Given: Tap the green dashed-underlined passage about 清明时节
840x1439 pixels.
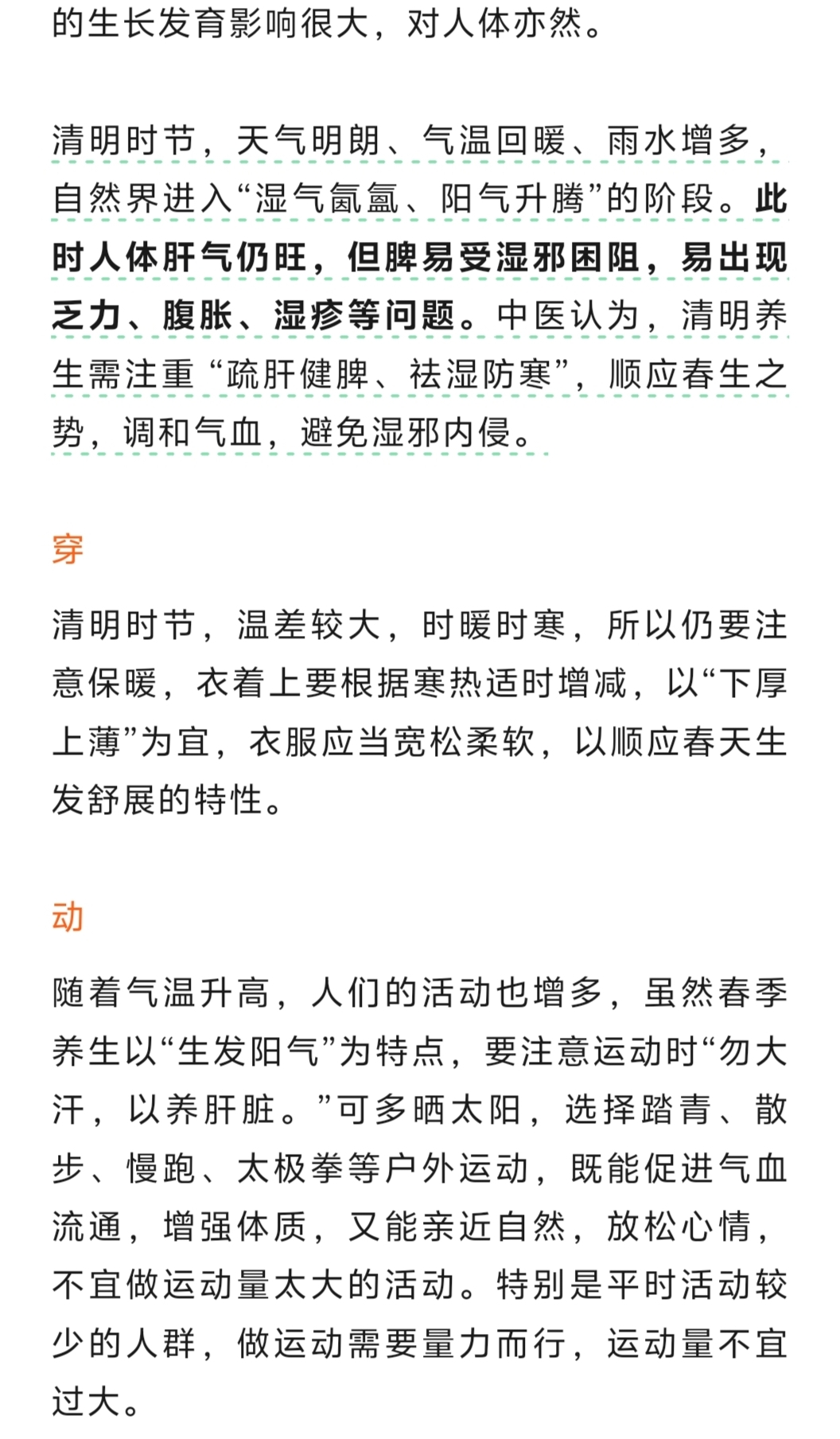Looking at the screenshot, I should [x=419, y=287].
